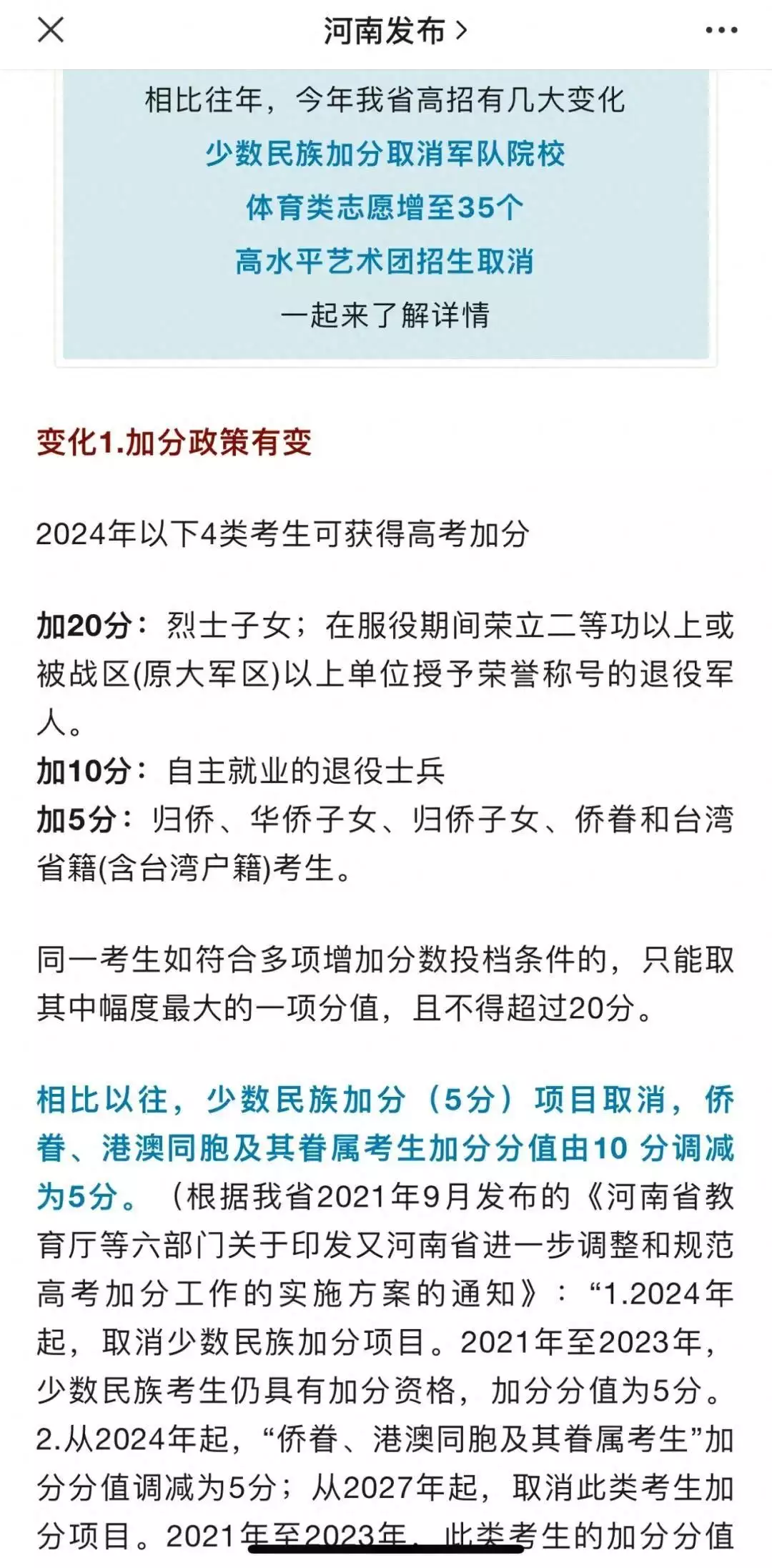Close the article page
The image size is (772, 1568).
(51, 30)
